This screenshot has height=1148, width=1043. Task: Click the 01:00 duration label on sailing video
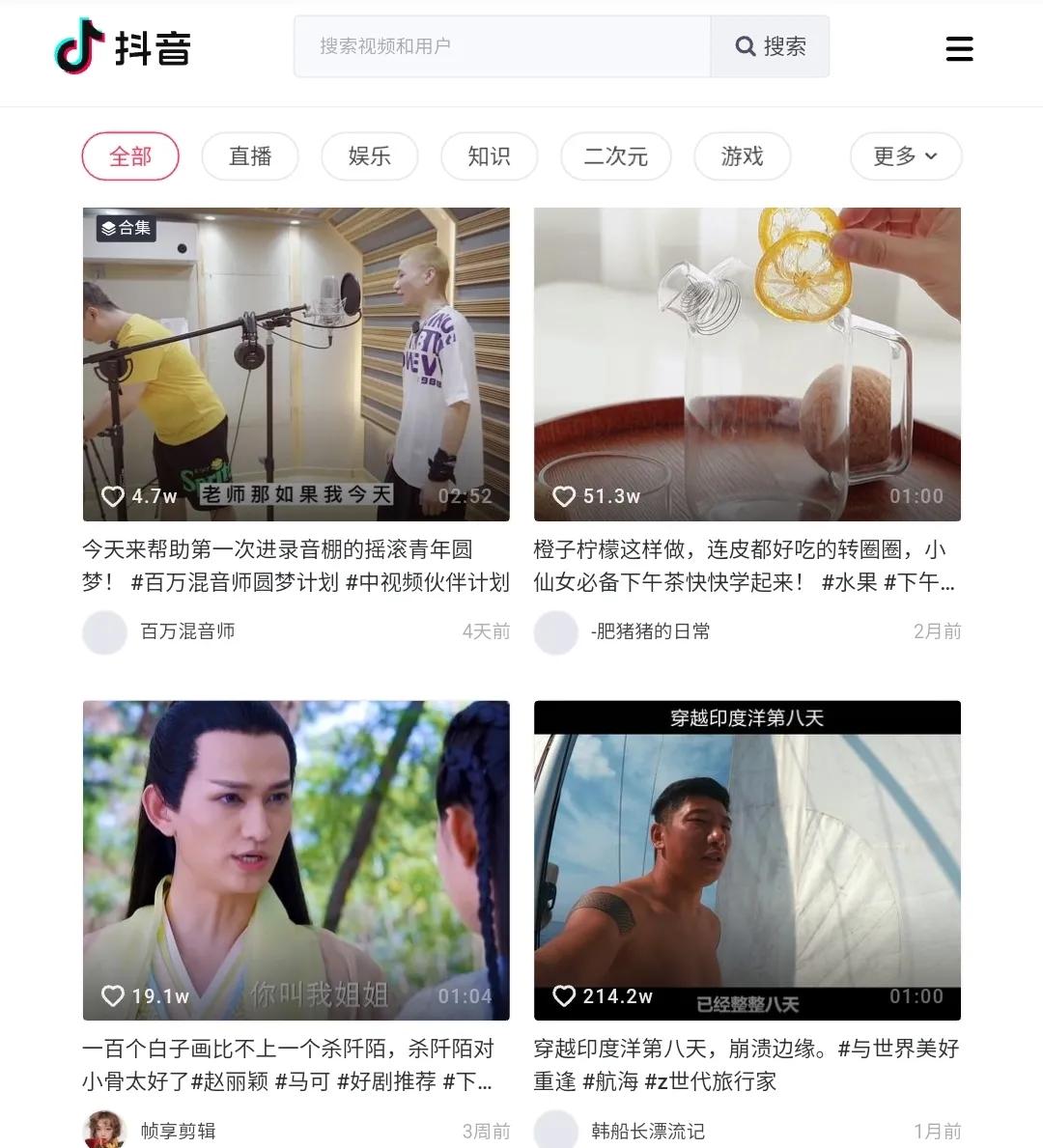(x=916, y=995)
